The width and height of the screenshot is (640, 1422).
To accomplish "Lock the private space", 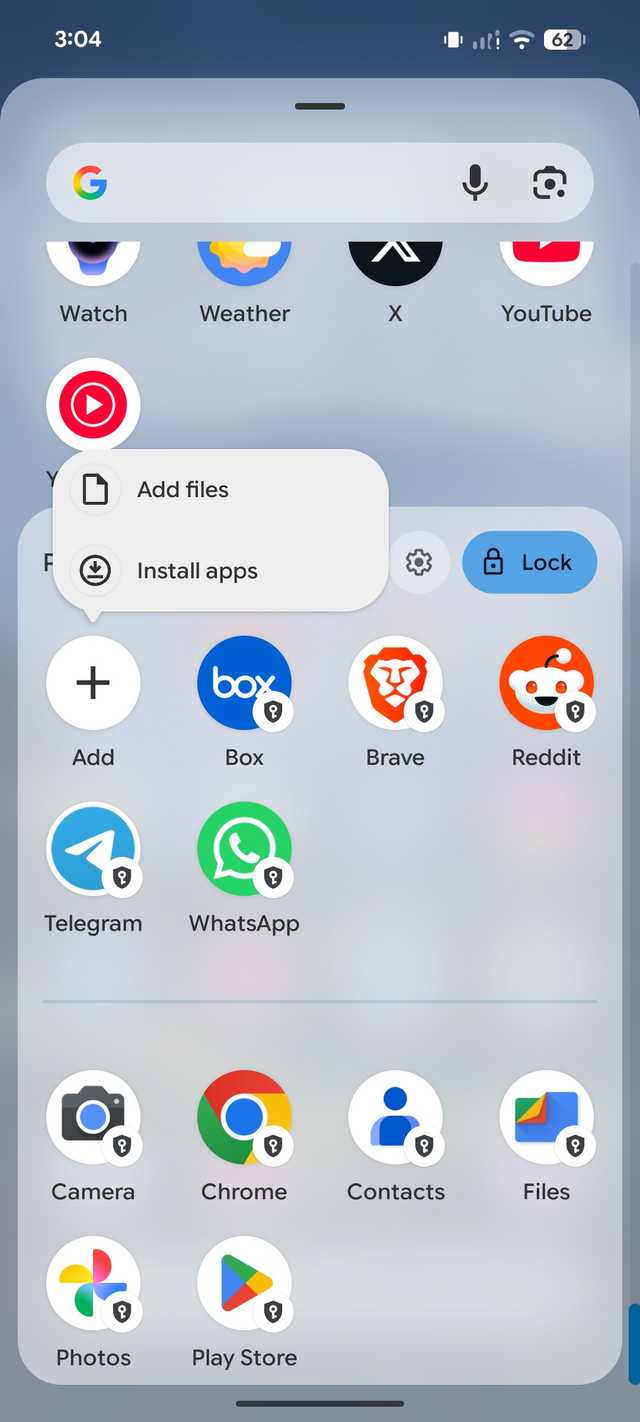I will (529, 562).
